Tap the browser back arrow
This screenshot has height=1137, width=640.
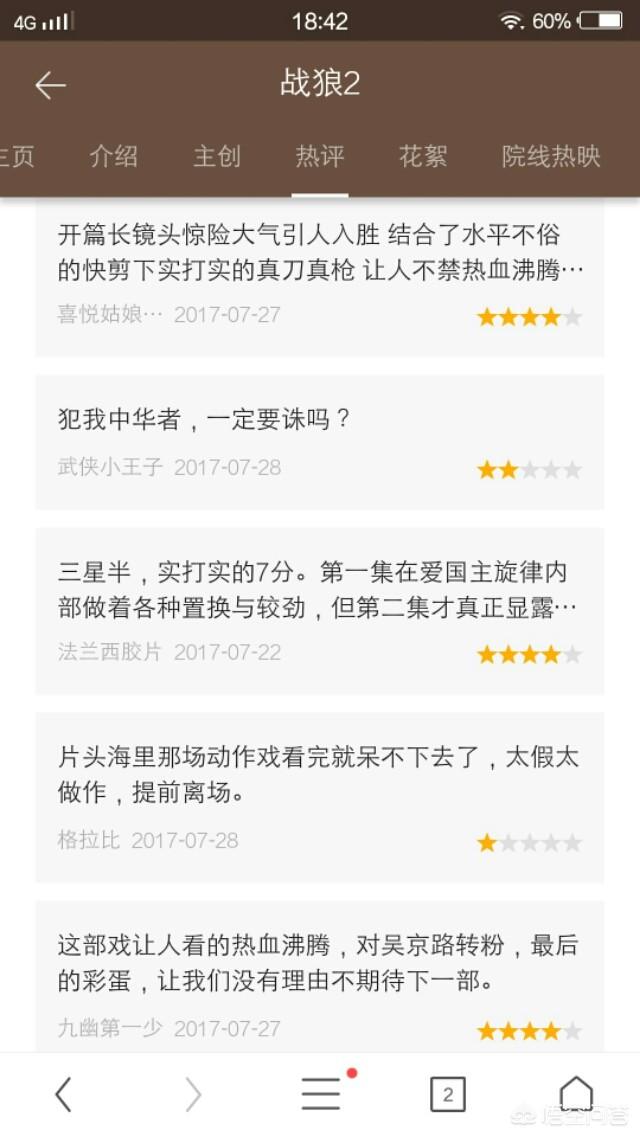64,1093
